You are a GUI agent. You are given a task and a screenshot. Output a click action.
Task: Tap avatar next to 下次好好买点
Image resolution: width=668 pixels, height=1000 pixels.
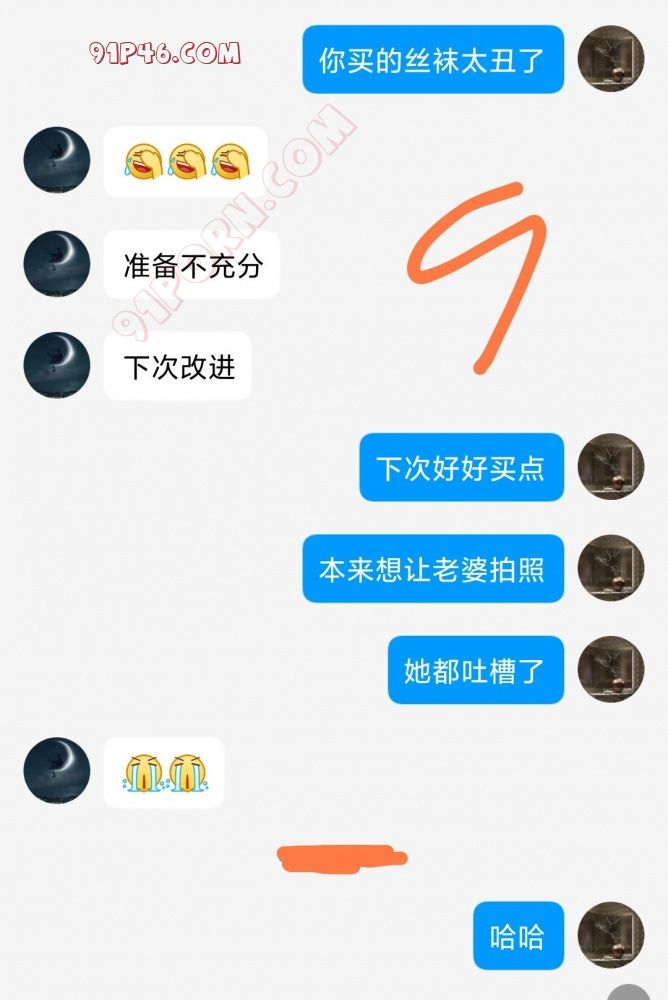(x=611, y=467)
